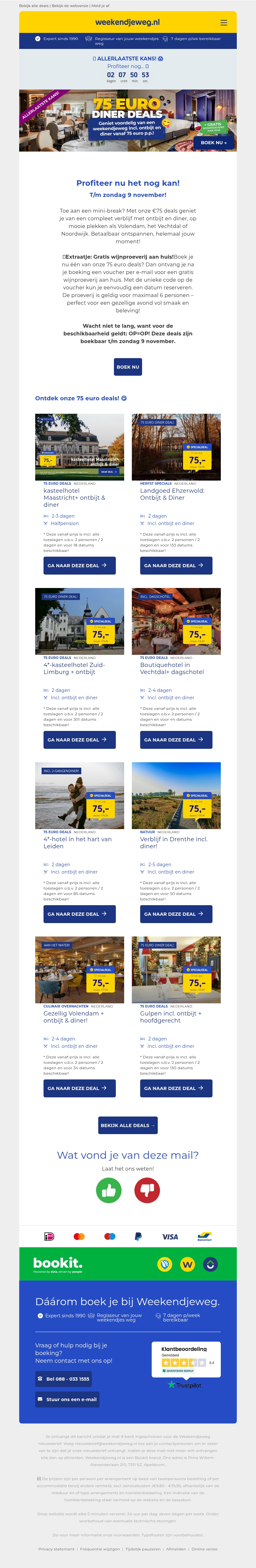The width and height of the screenshot is (256, 1568).
Task: Go to the Gulpen ontbijt + hoofdgerecht deal
Action: (x=176, y=1088)
